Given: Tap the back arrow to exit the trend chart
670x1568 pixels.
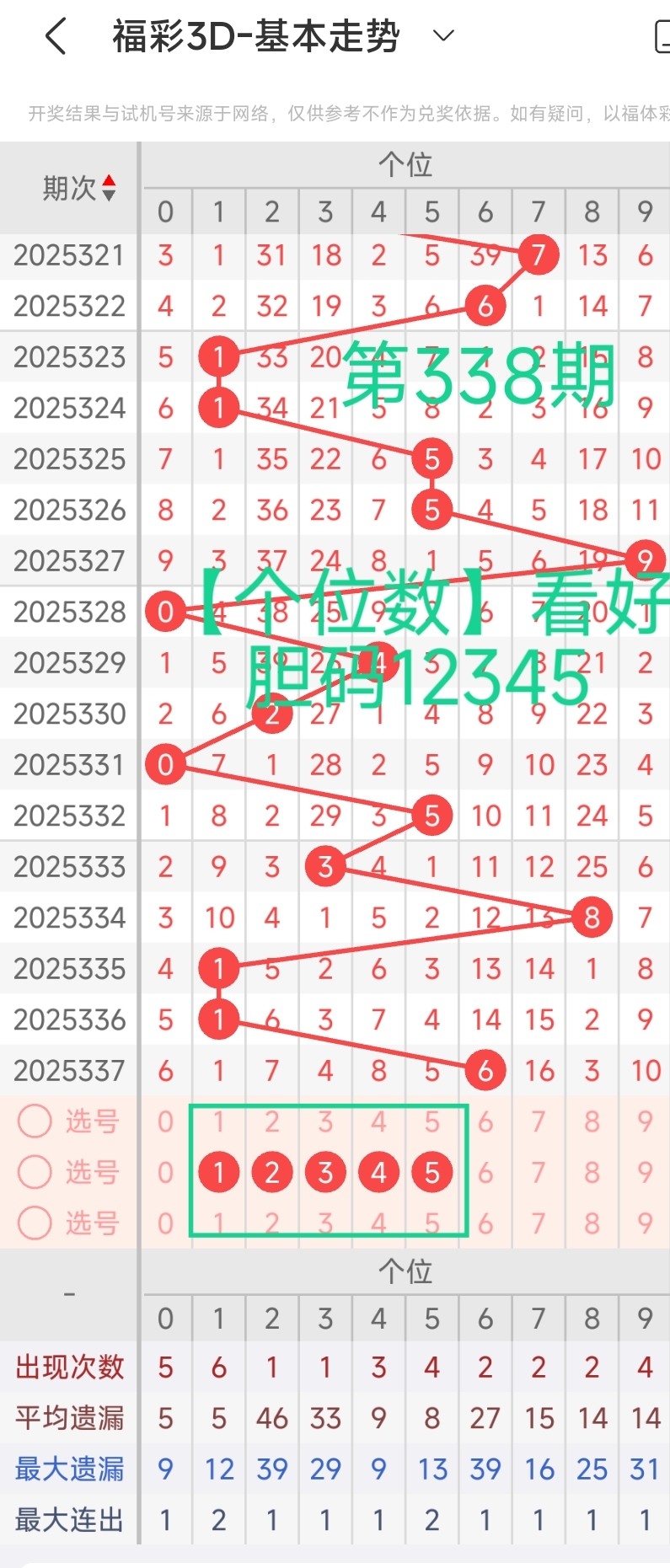Looking at the screenshot, I should coord(56,35).
